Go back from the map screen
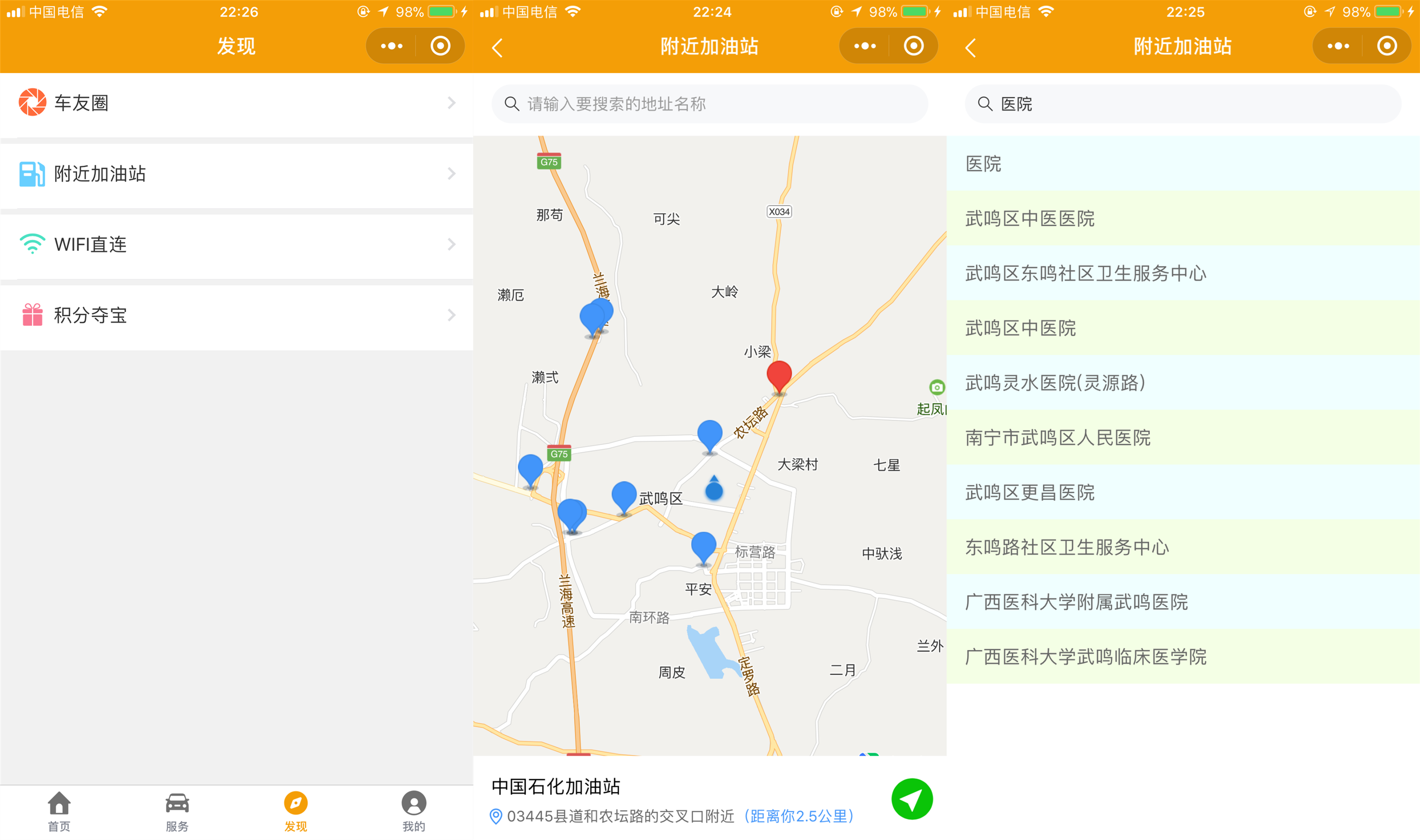The height and width of the screenshot is (840, 1420). tap(497, 47)
